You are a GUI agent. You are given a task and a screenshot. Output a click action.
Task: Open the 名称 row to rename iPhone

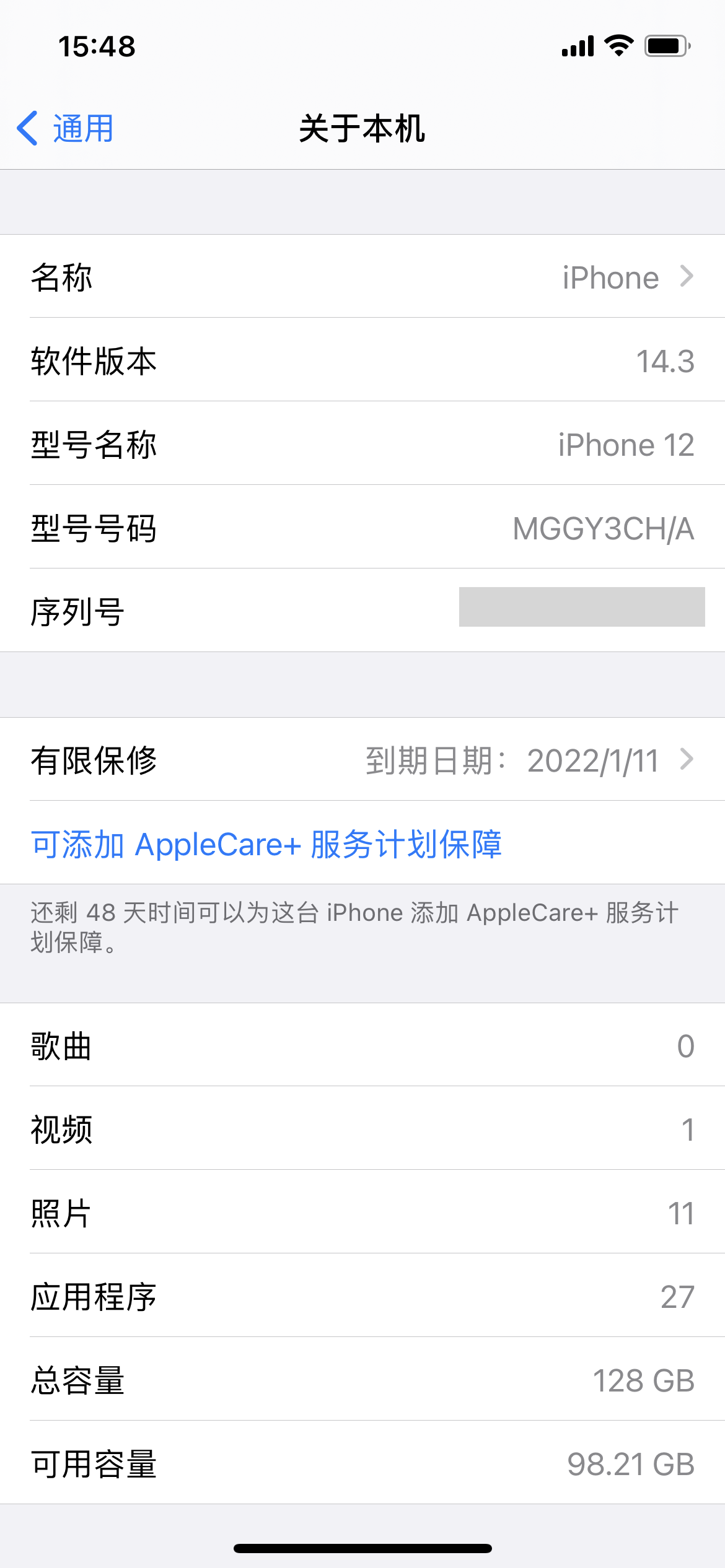[362, 277]
